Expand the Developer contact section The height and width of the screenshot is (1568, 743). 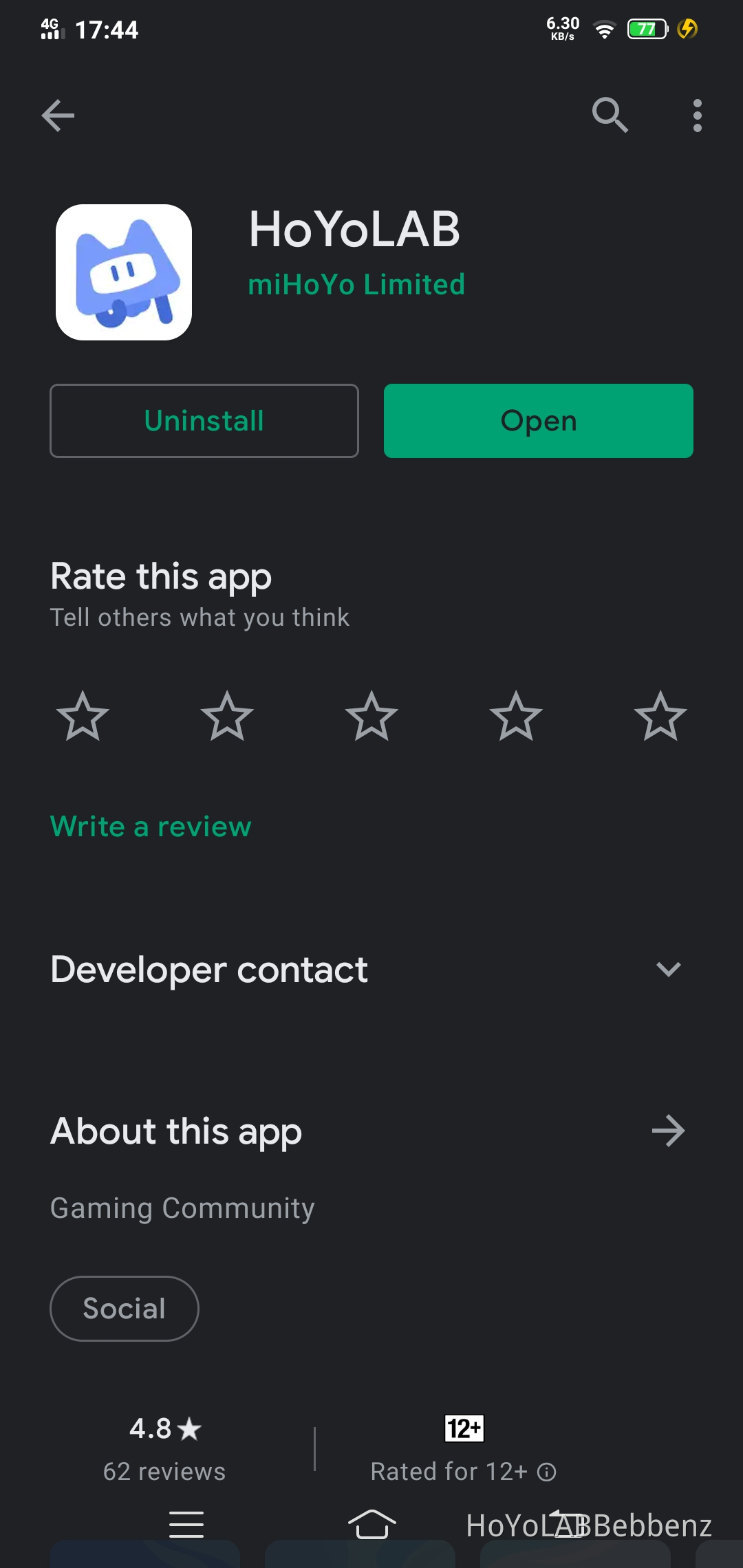(x=668, y=970)
